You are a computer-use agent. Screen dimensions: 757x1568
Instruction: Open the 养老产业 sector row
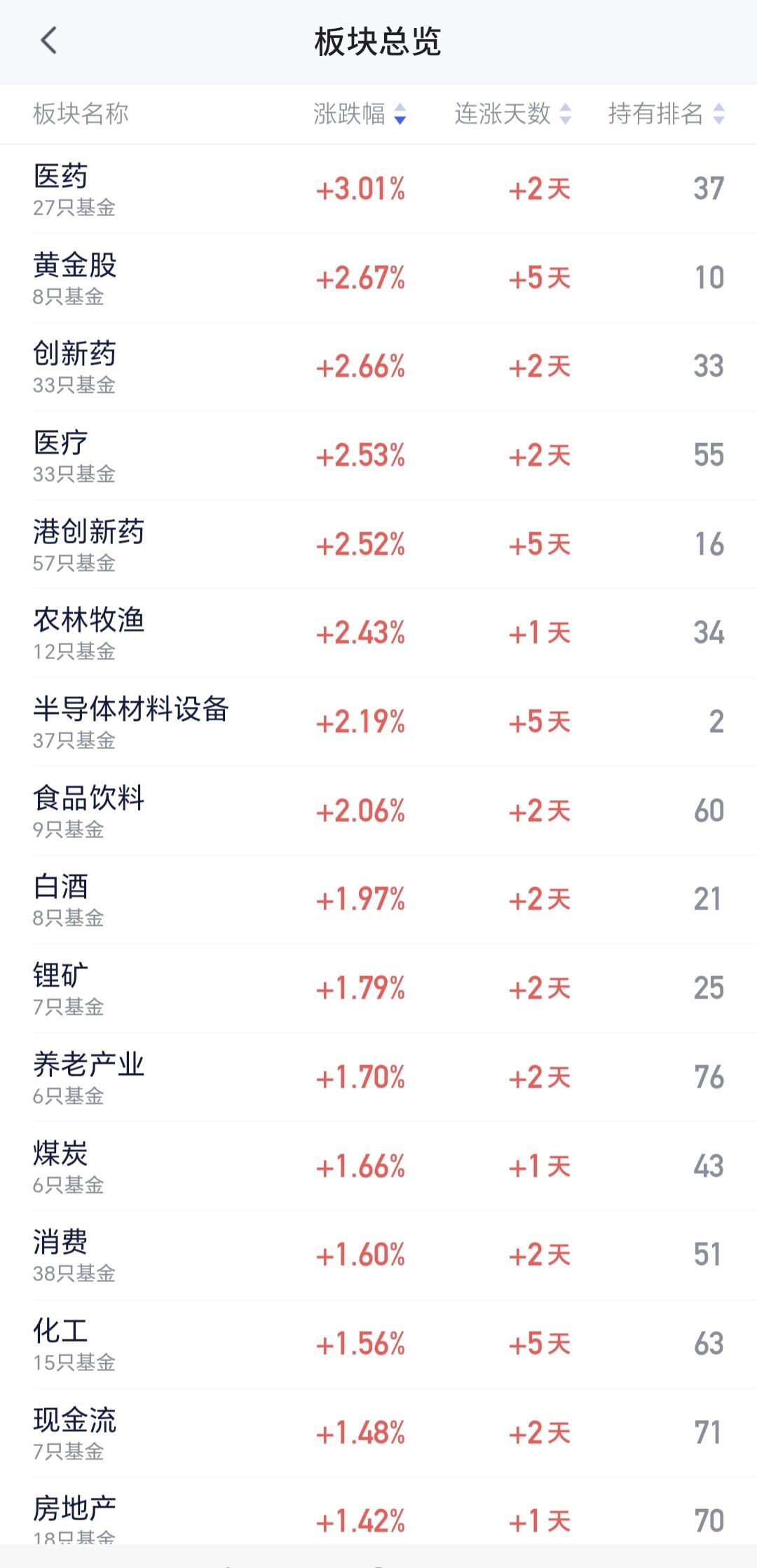(x=378, y=1078)
